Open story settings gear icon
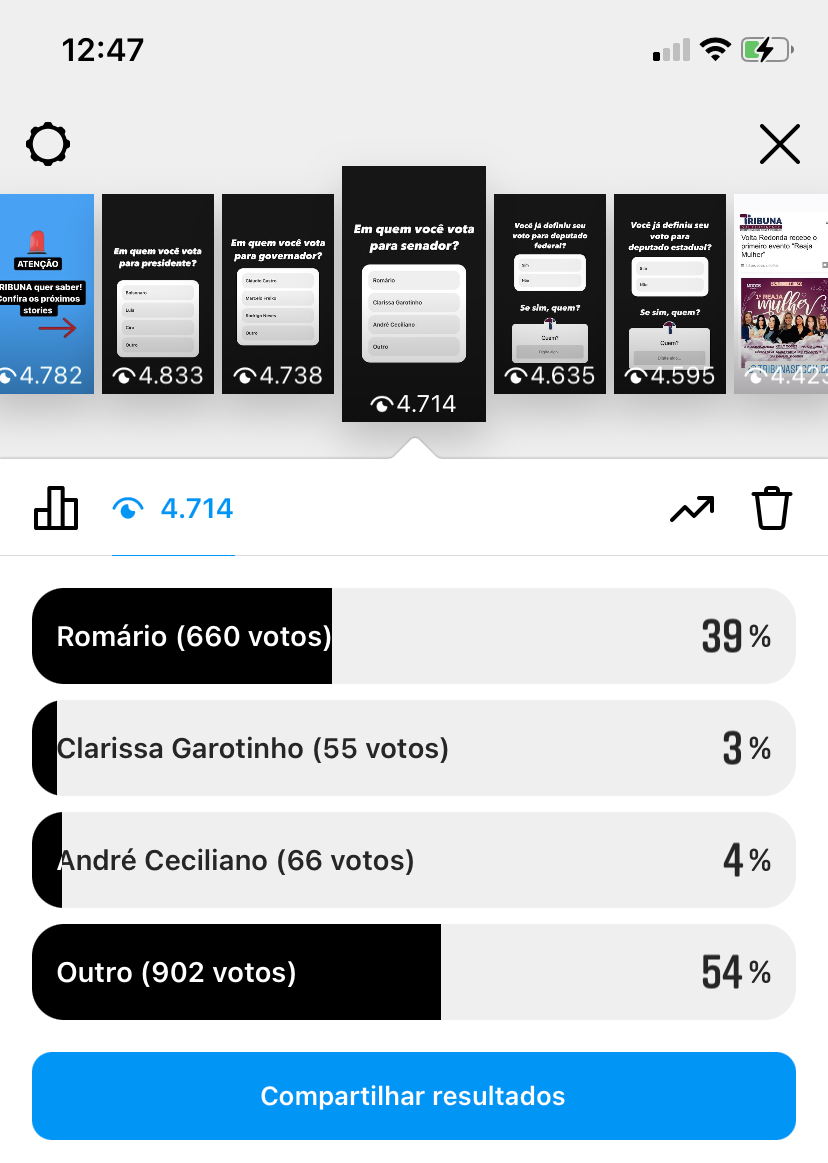The image size is (828, 1163). (x=48, y=145)
